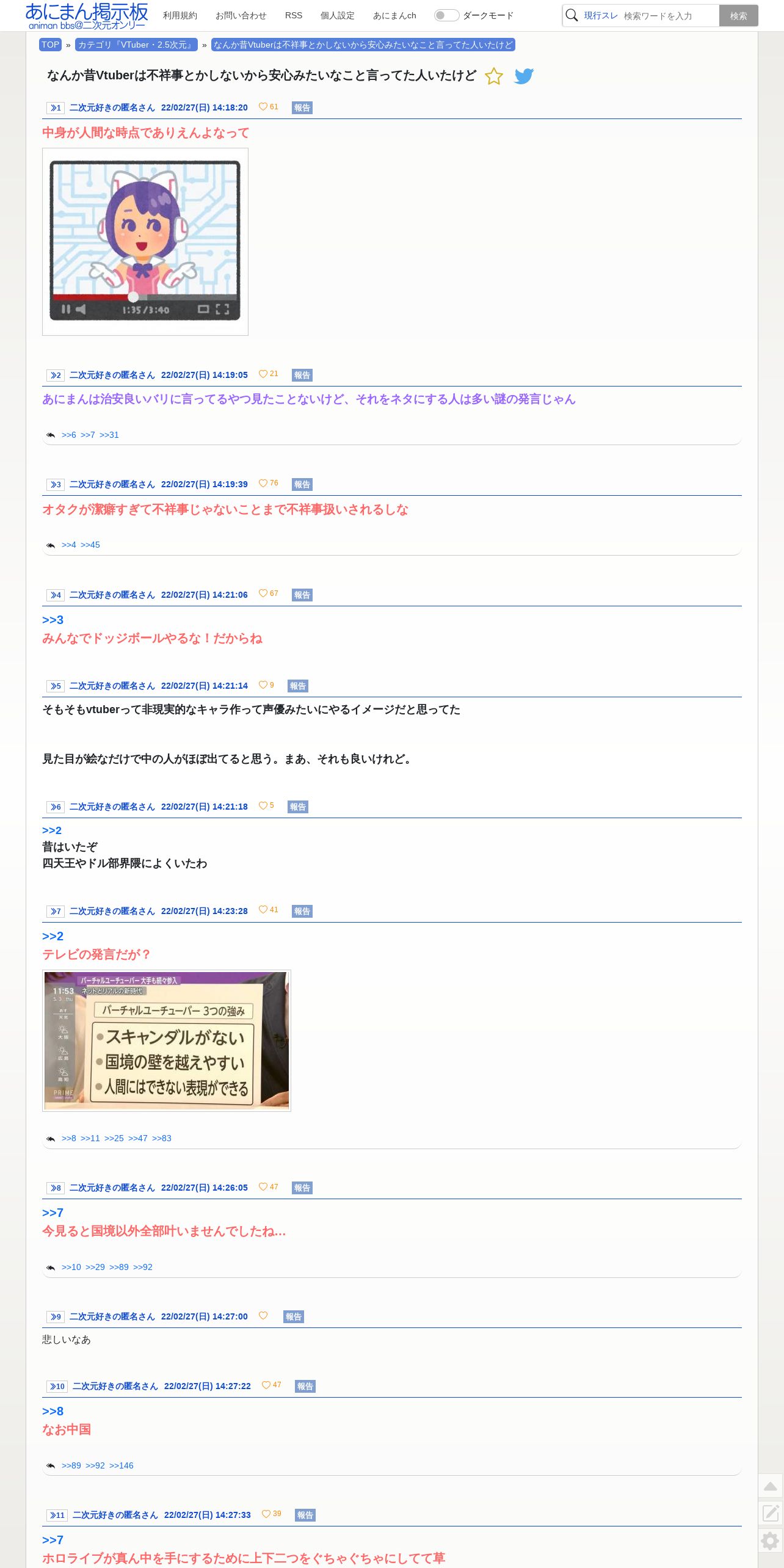Go to TOP in the breadcrumb
This screenshot has height=1568, width=784.
pos(50,45)
